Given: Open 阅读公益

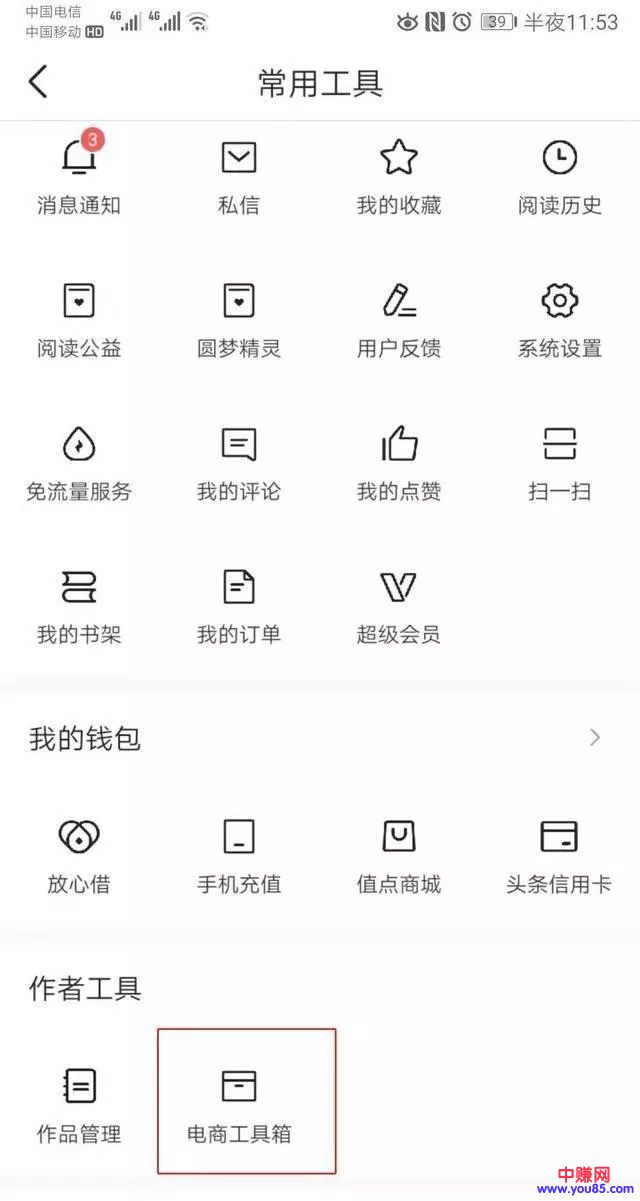Looking at the screenshot, I should point(79,319).
